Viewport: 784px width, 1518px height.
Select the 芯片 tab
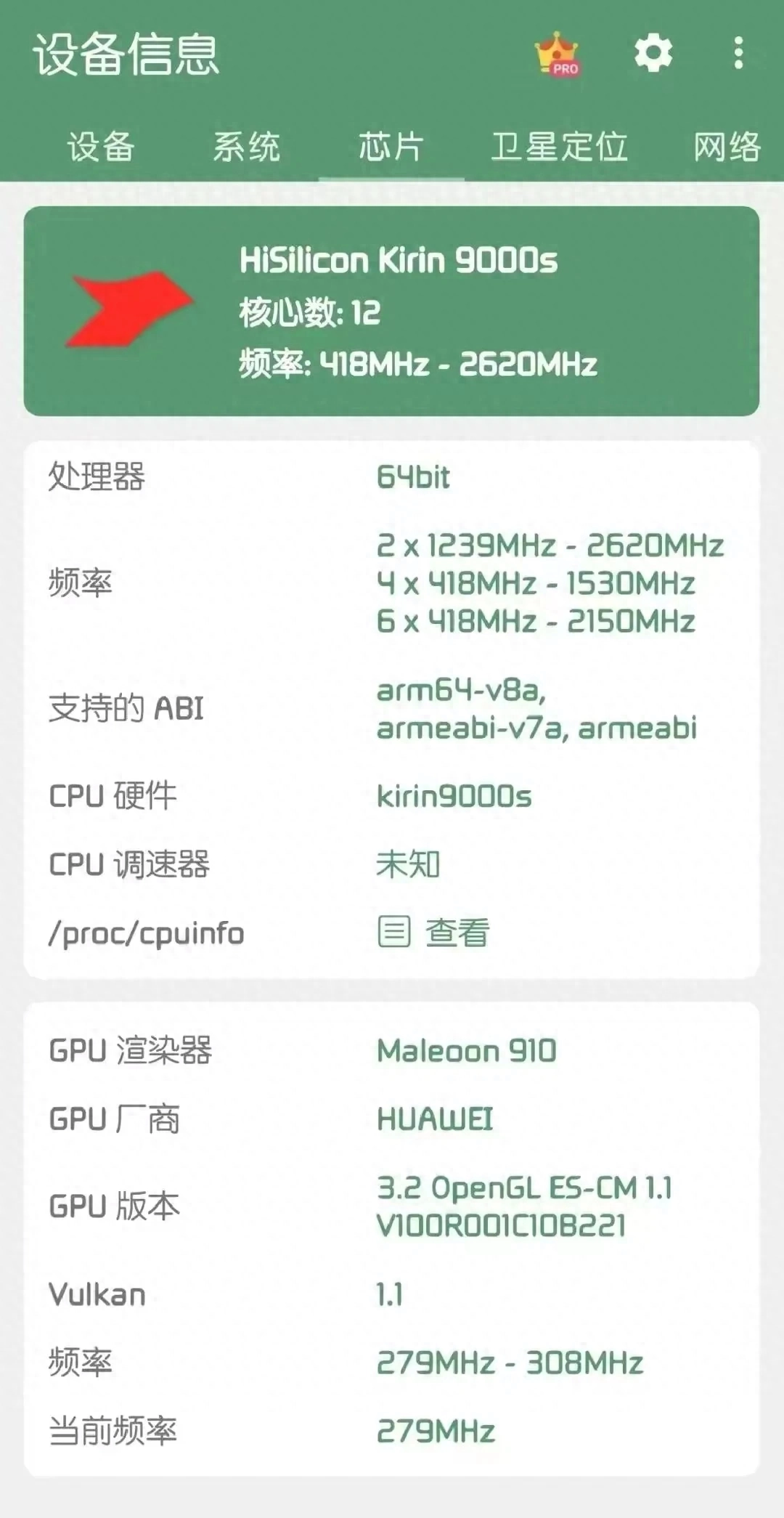(392, 145)
